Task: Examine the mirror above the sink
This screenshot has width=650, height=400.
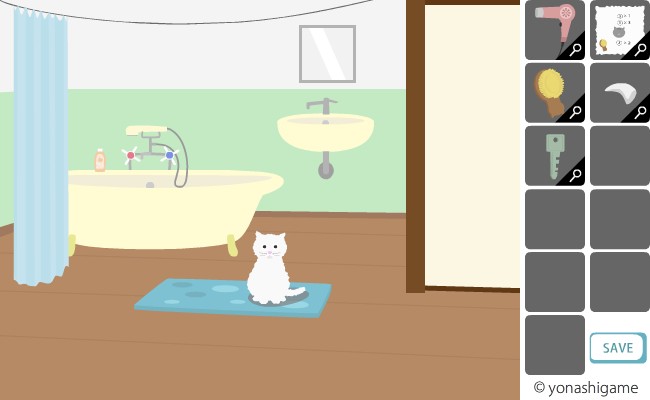Action: tap(327, 54)
